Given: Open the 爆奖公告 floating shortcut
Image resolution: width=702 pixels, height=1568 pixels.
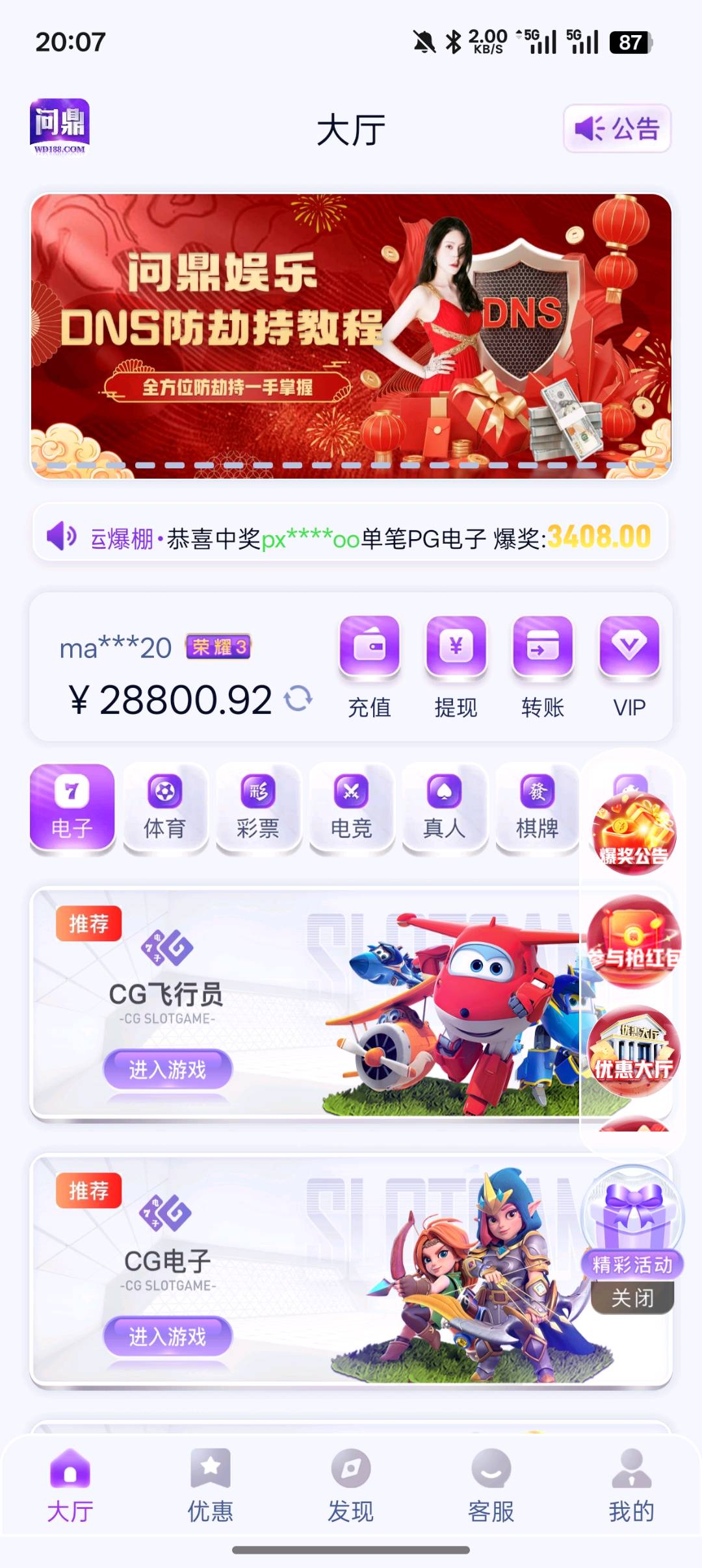Looking at the screenshot, I should [x=633, y=835].
